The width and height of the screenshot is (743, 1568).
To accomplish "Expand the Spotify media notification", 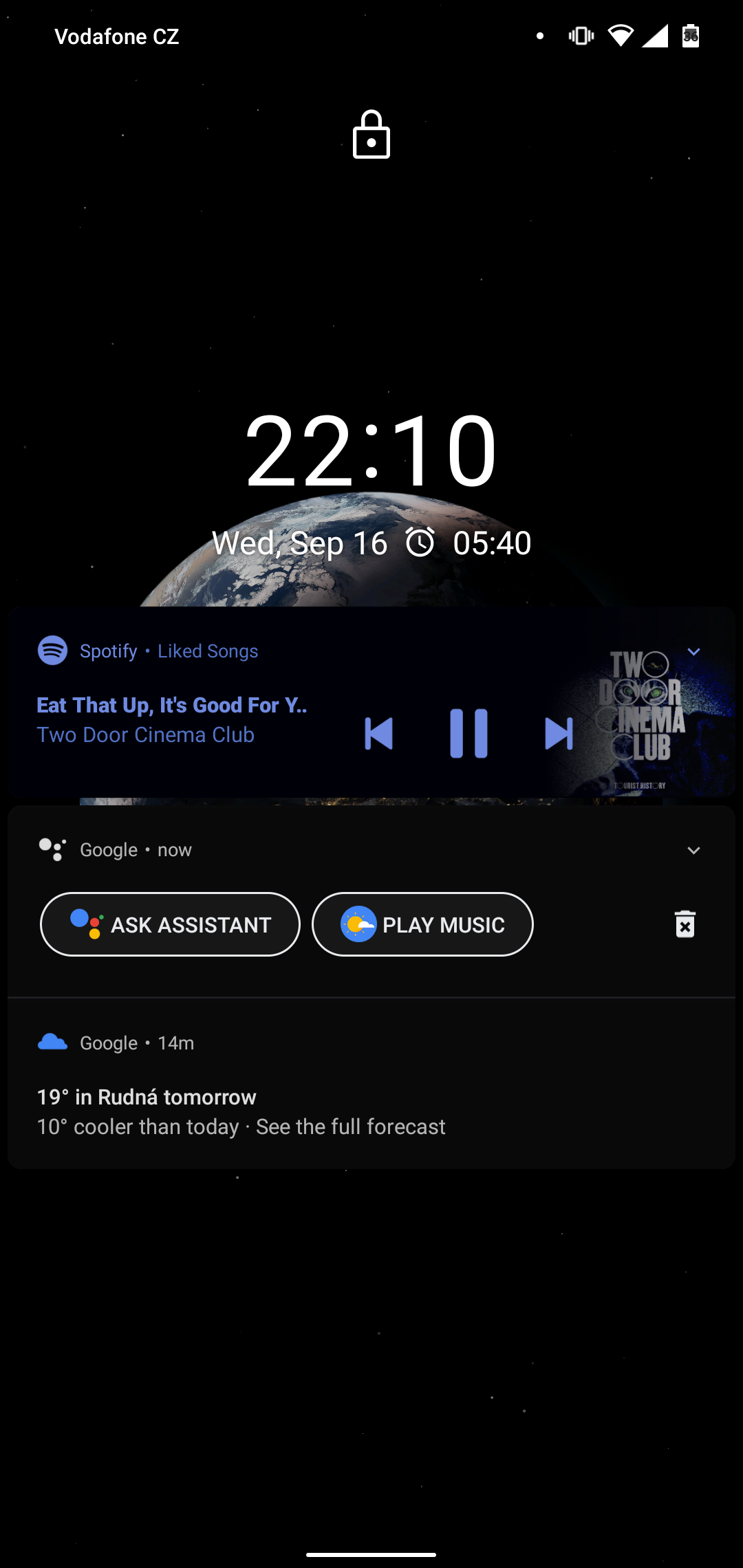I will coord(693,651).
